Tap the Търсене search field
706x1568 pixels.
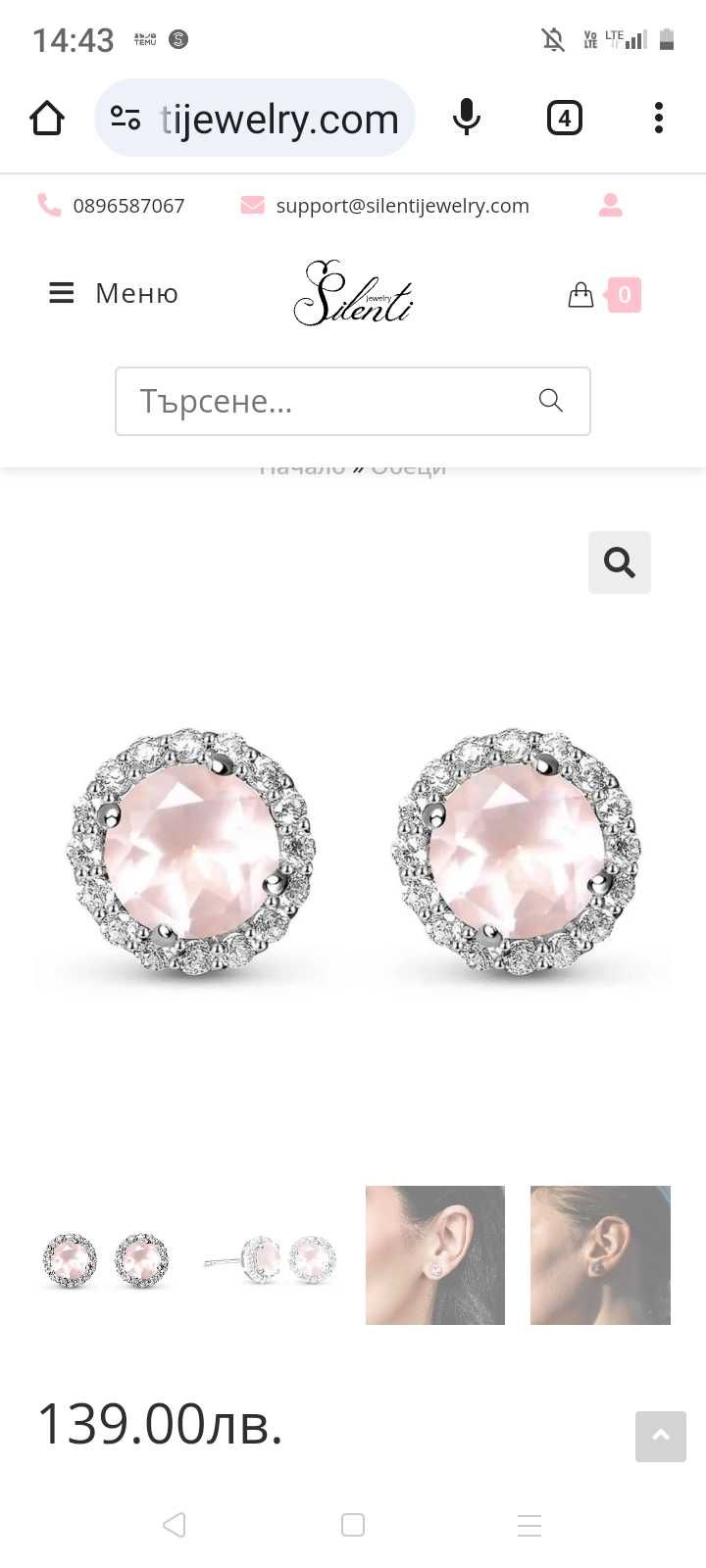[324, 401]
